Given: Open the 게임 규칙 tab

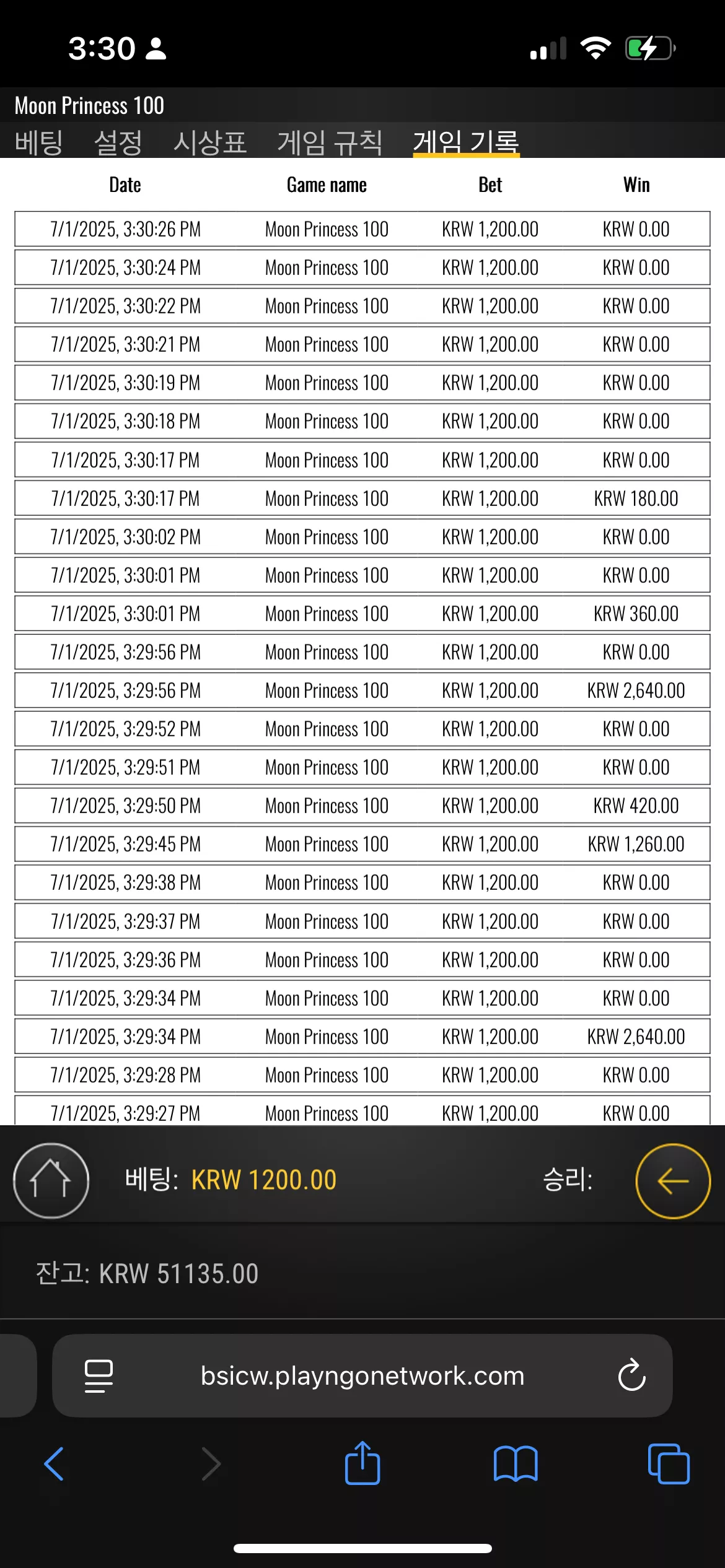Looking at the screenshot, I should 330,142.
